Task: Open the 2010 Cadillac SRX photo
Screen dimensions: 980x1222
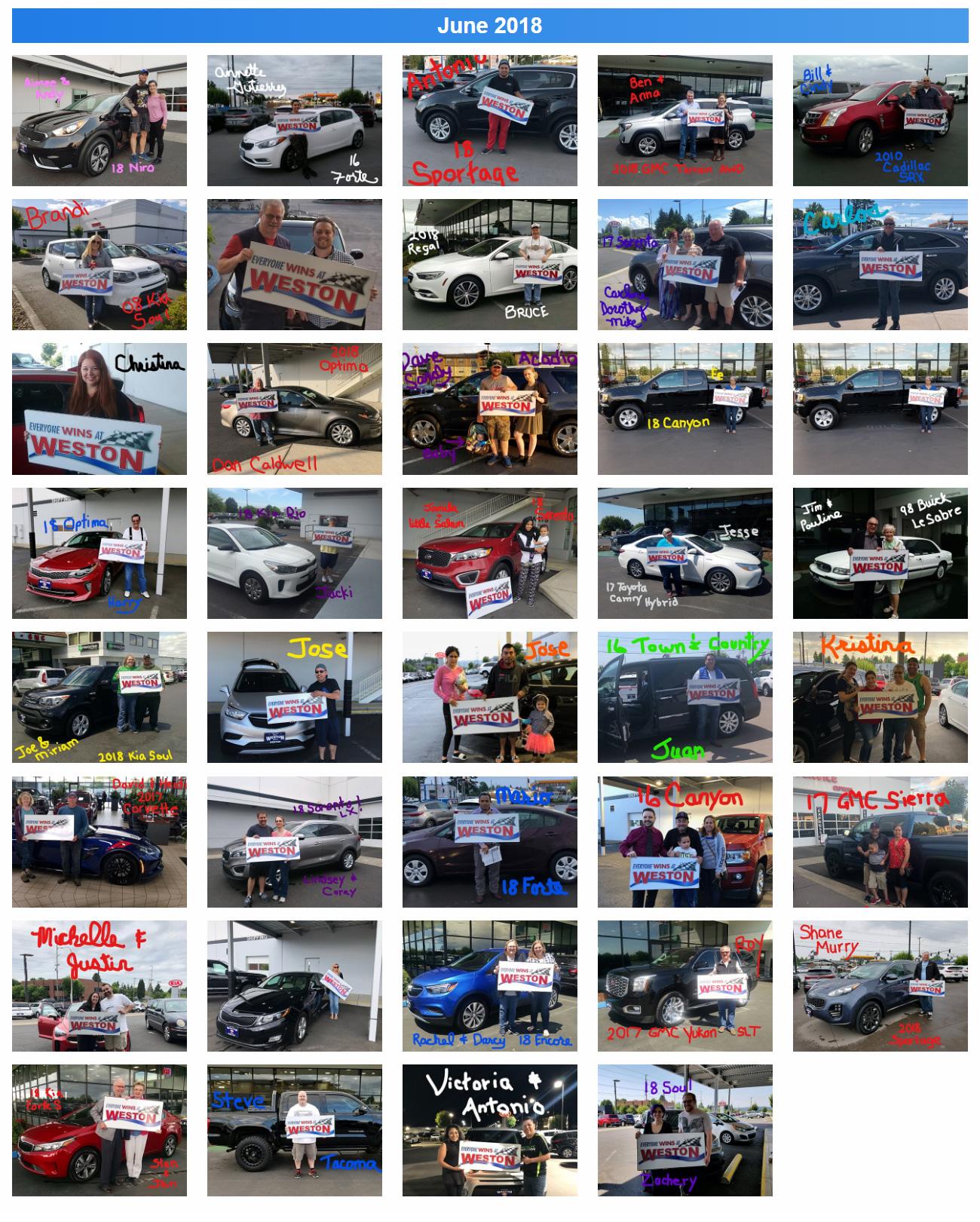Action: click(x=880, y=121)
